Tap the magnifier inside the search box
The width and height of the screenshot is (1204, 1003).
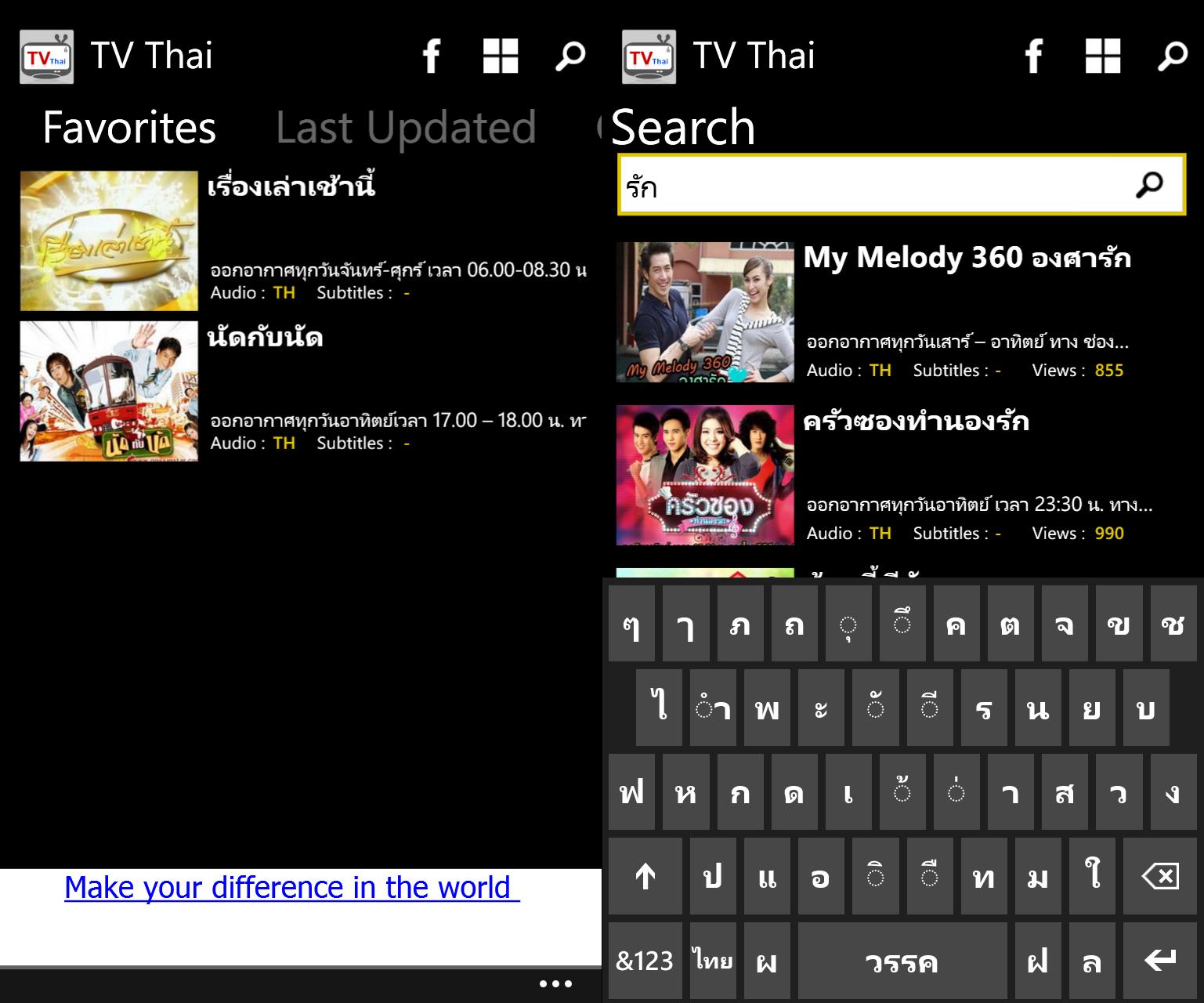click(1148, 185)
